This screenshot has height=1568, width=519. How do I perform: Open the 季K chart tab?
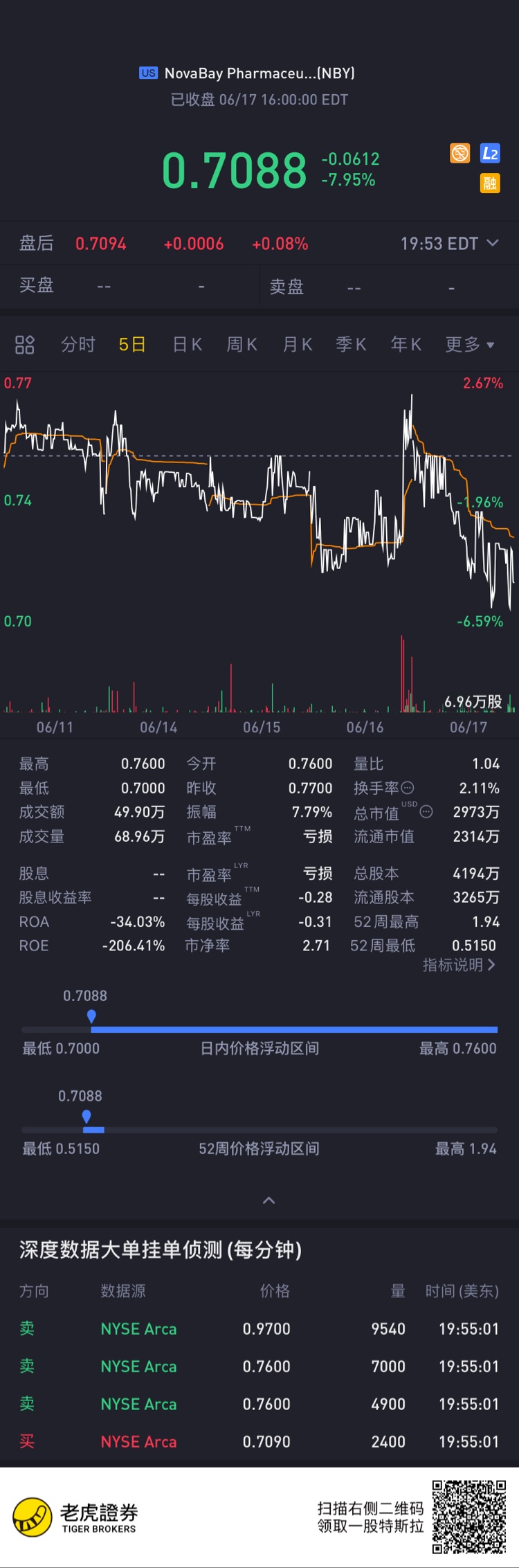click(x=351, y=345)
